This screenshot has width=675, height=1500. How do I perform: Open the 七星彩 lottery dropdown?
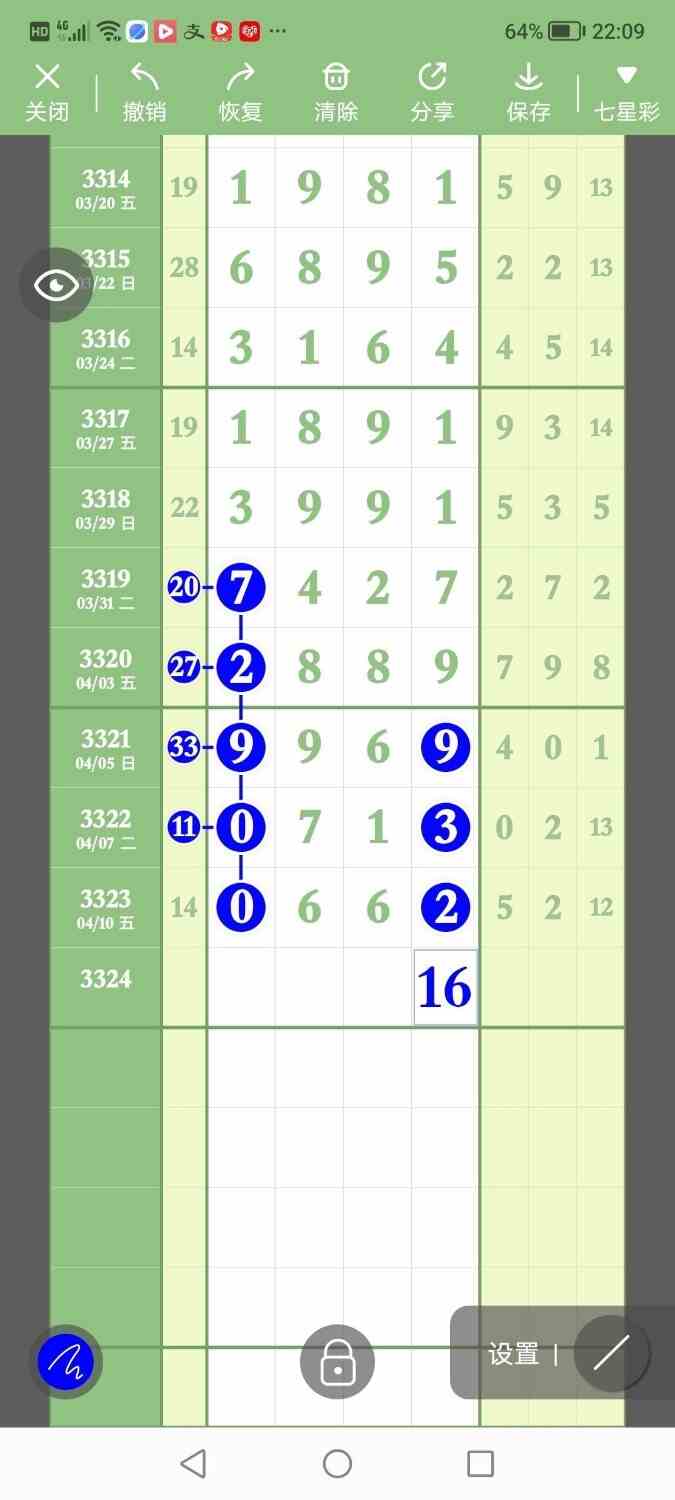[627, 92]
